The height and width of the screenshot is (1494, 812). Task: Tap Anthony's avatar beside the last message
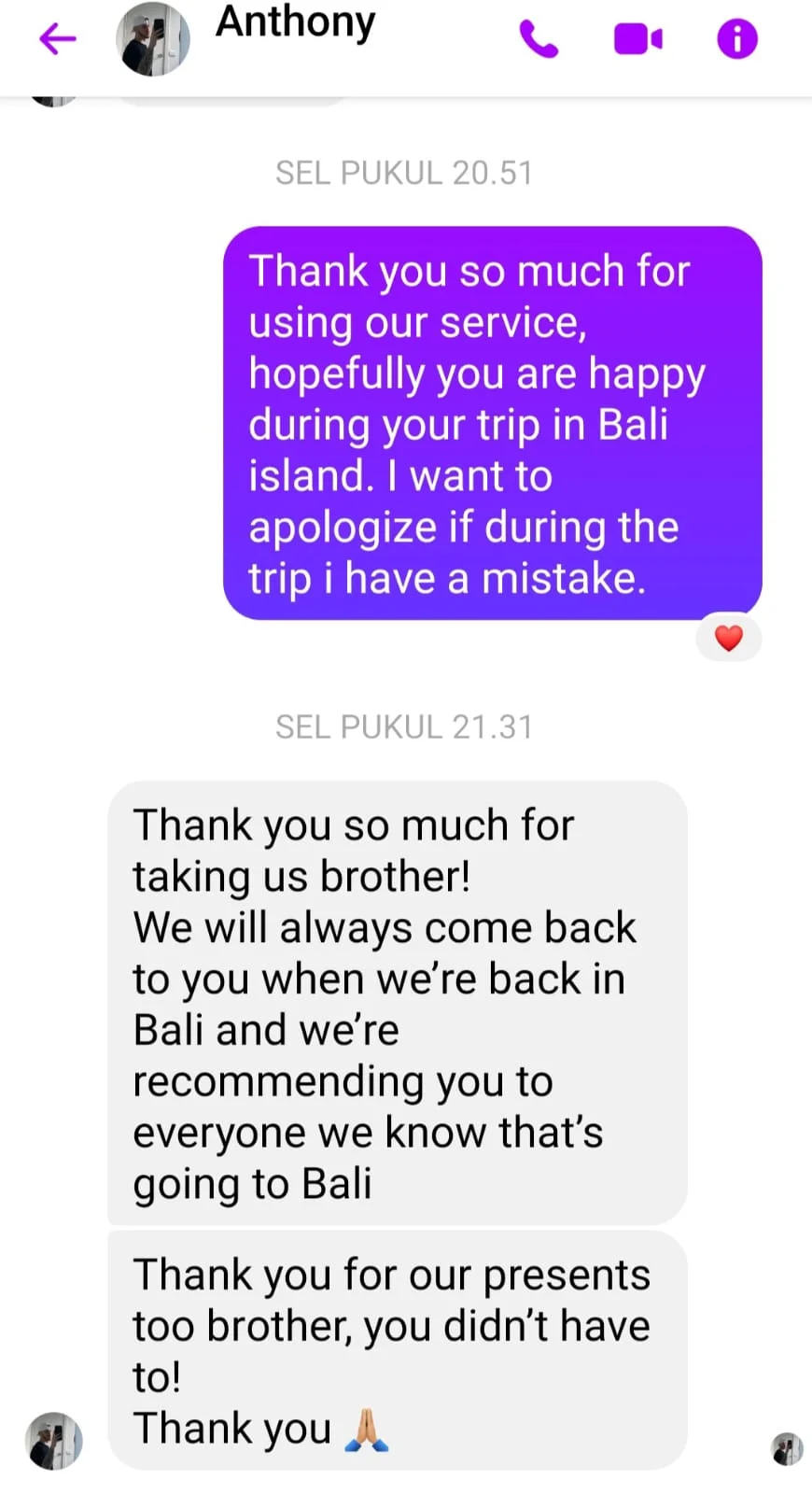(54, 1440)
